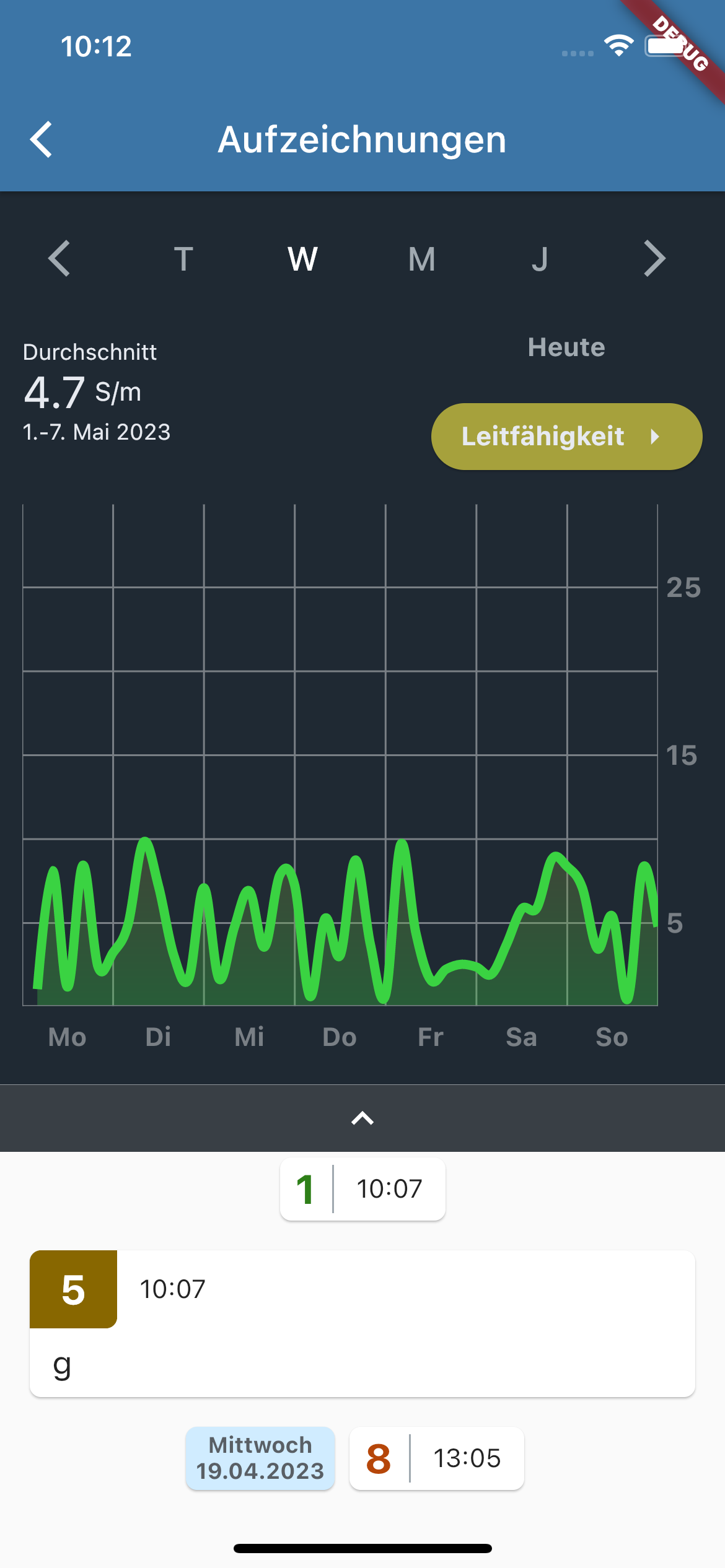Click the left arrow to view previous week
725x1568 pixels.
click(x=59, y=259)
